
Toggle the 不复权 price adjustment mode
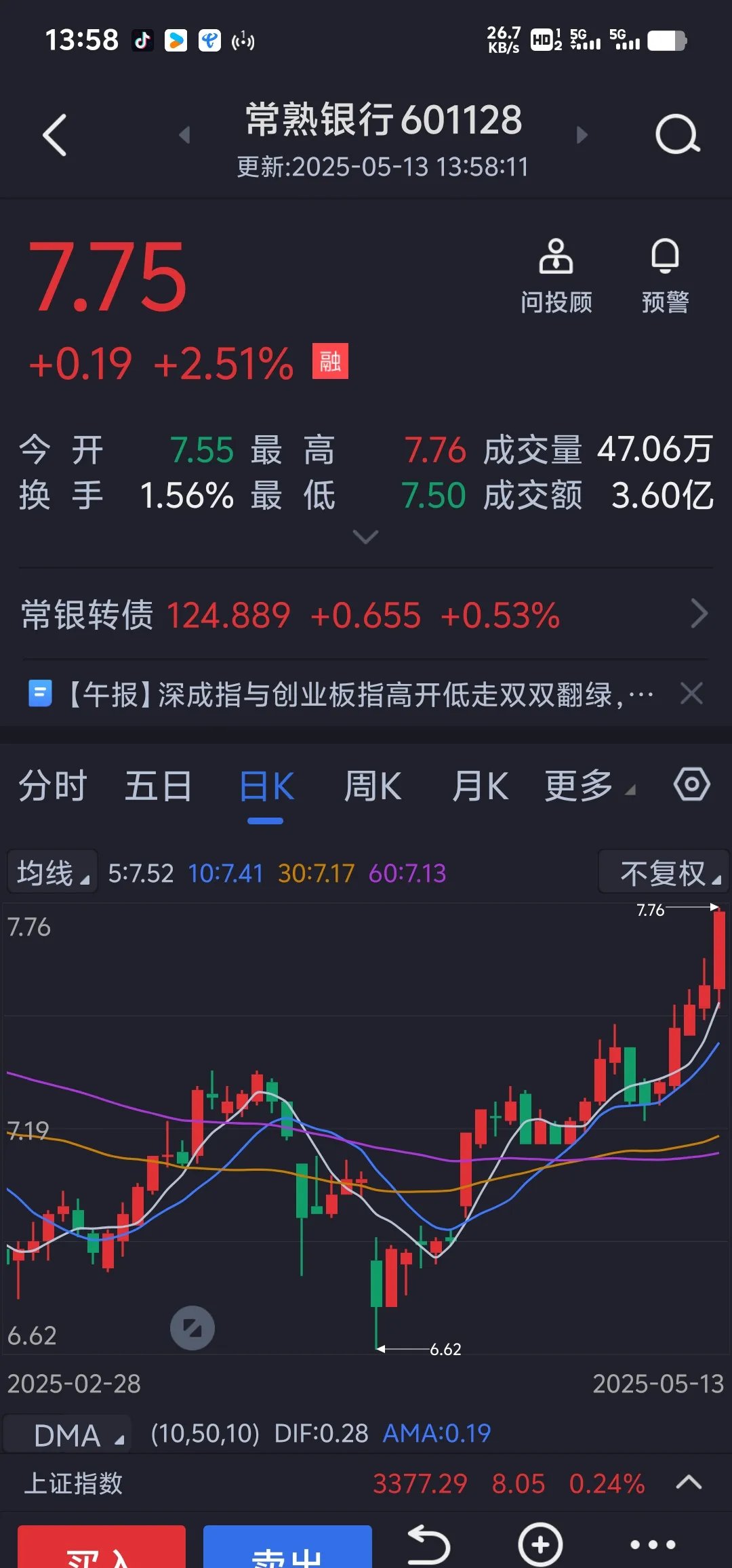click(662, 873)
